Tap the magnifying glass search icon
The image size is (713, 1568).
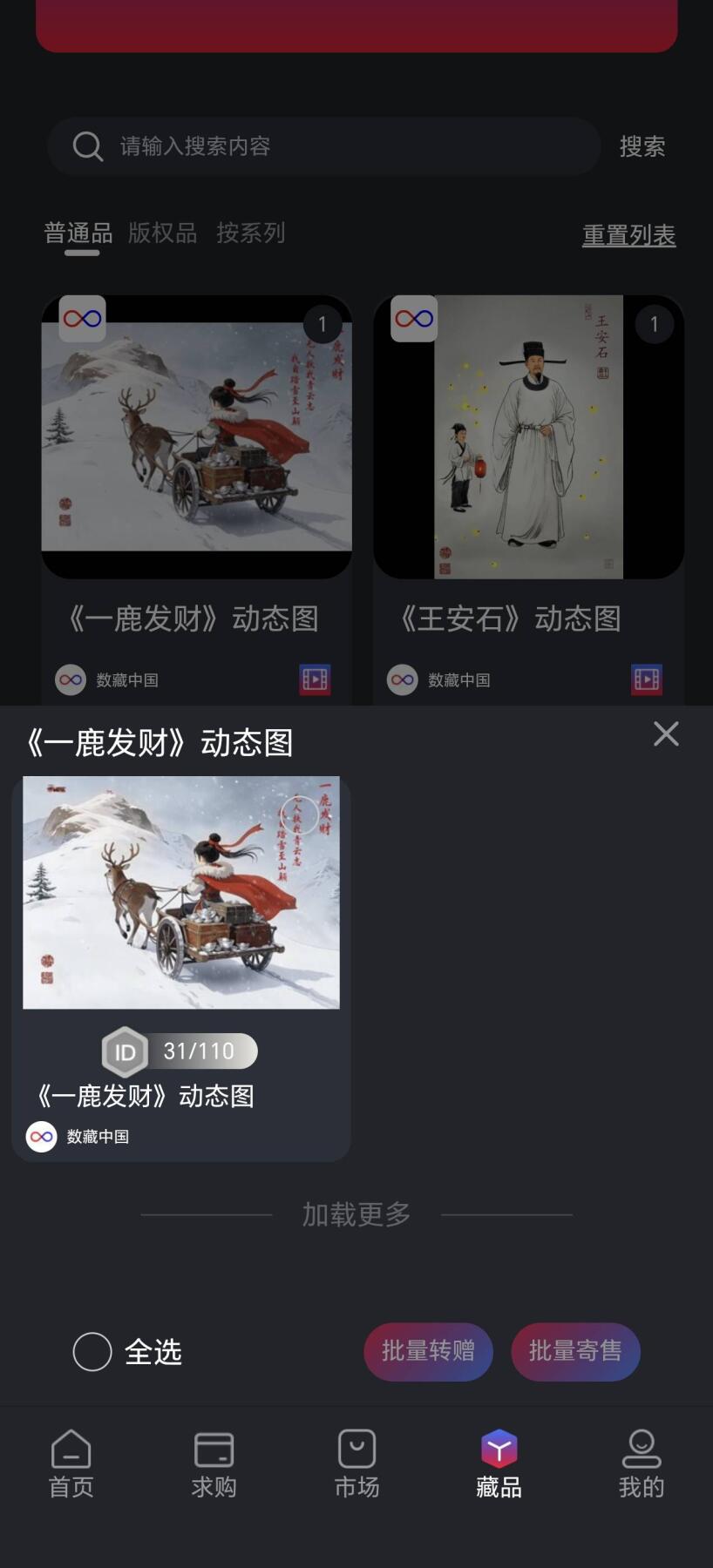click(87, 145)
